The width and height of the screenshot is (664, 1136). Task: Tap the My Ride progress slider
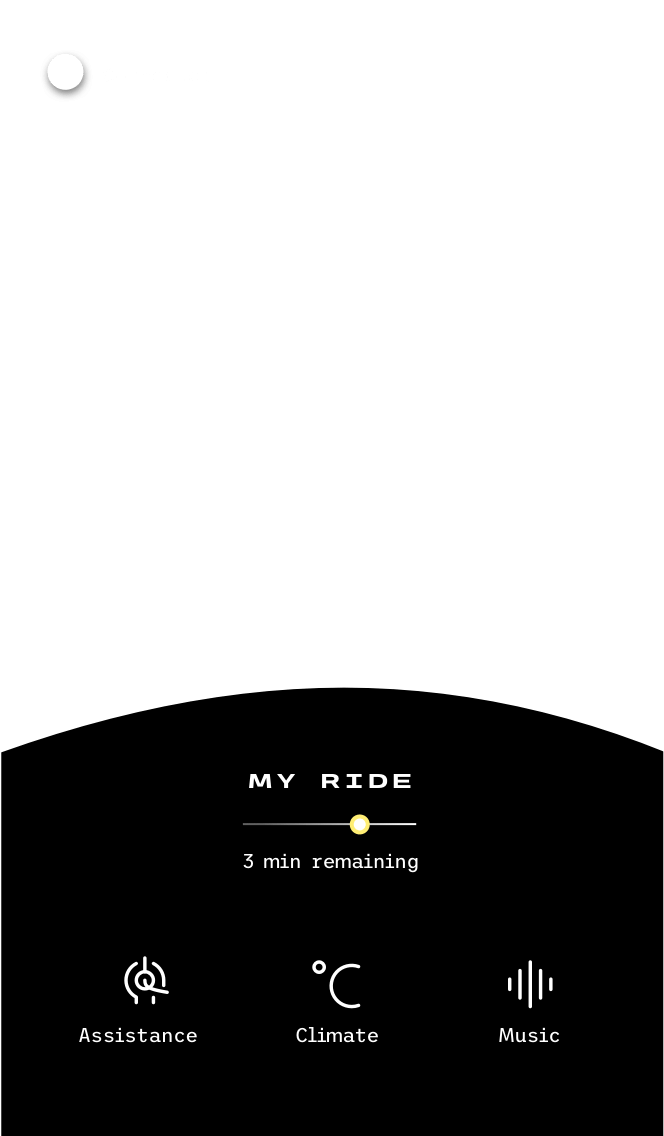pyautogui.click(x=359, y=824)
